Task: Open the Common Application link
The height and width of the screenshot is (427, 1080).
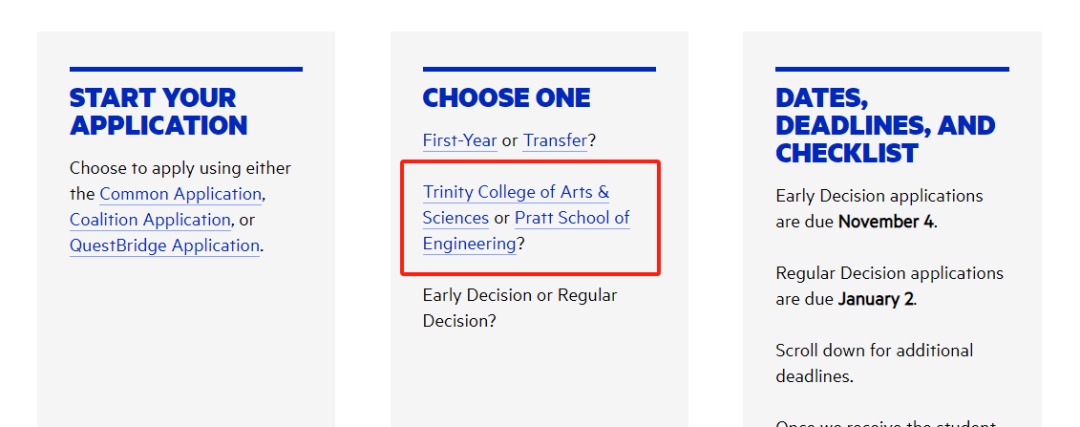Action: pyautogui.click(x=180, y=194)
